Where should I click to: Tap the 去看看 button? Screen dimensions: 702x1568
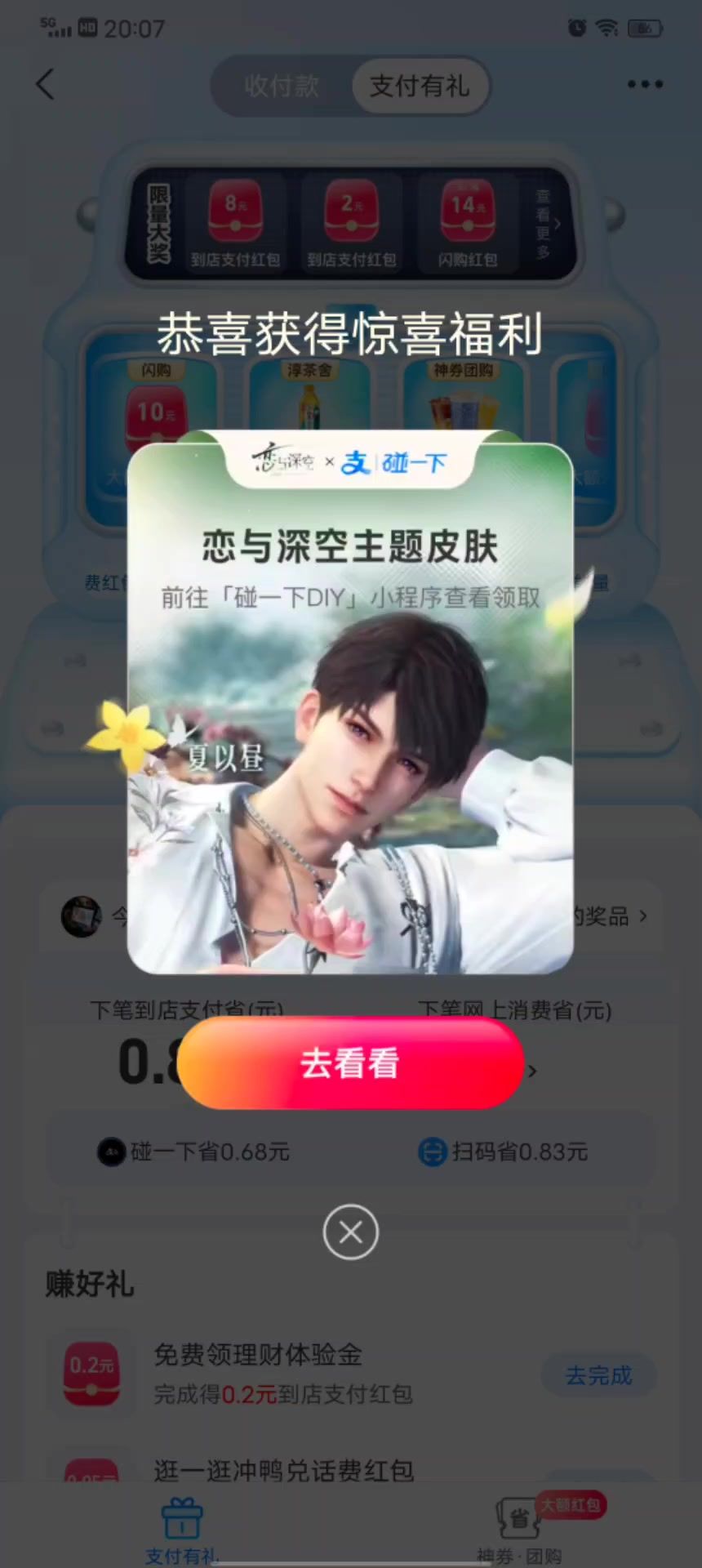[x=350, y=1063]
